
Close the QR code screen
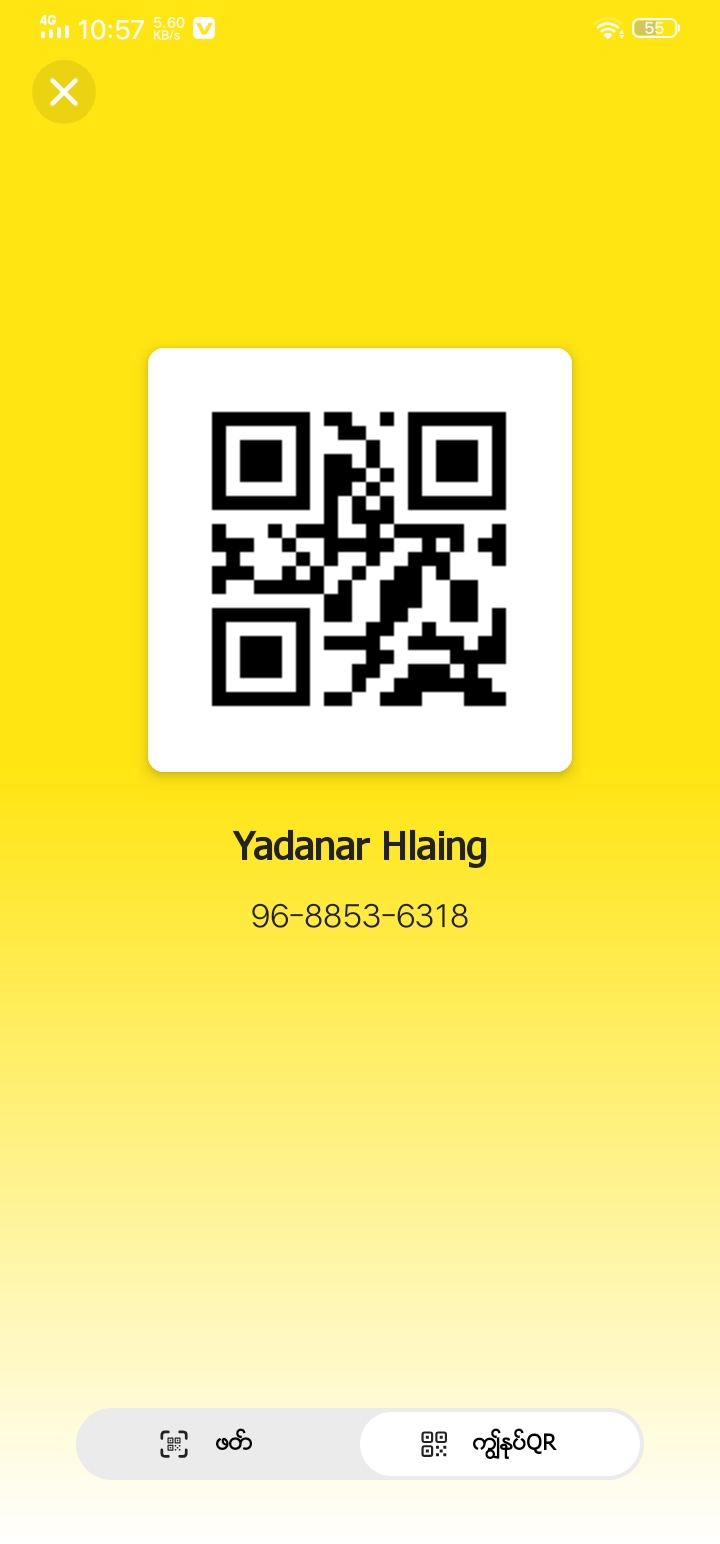point(64,92)
